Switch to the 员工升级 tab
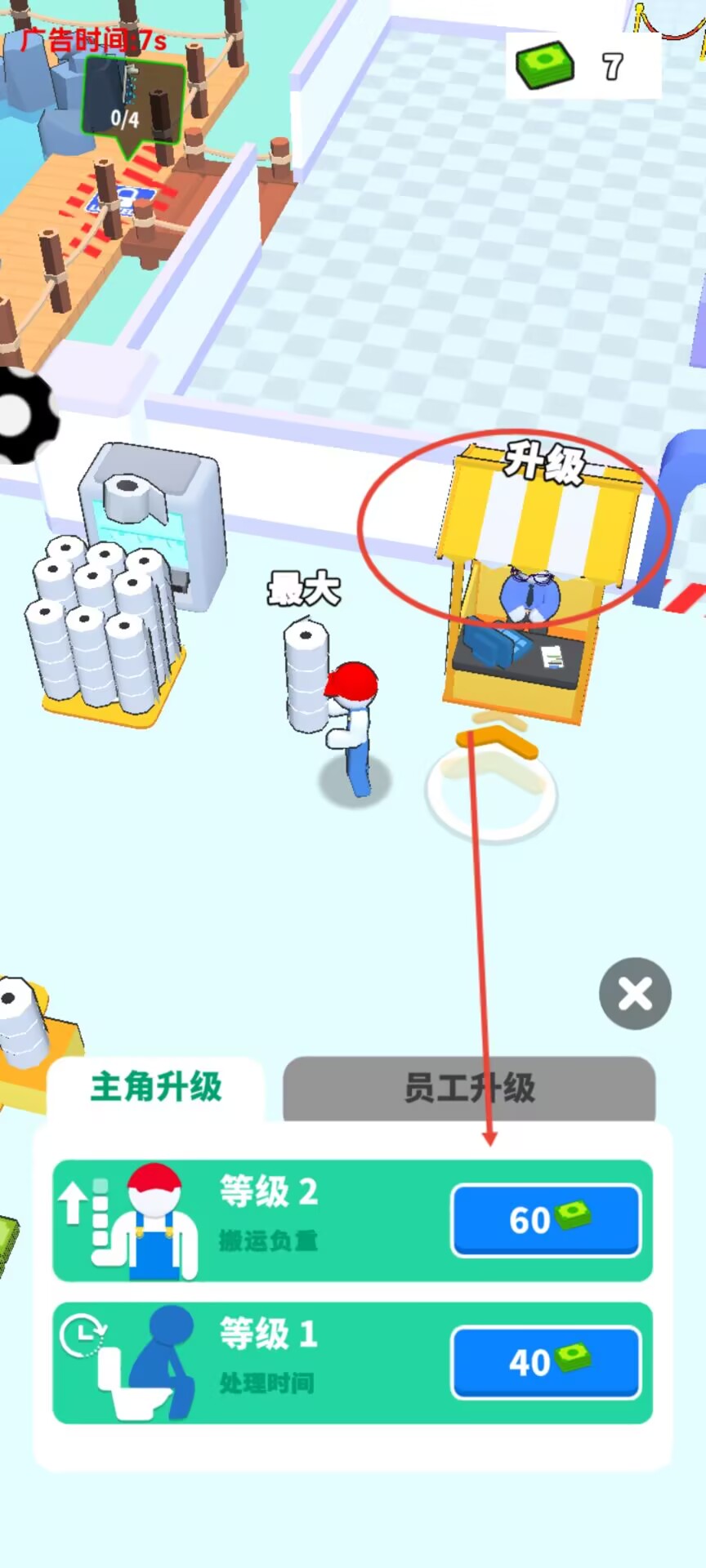Viewport: 706px width, 1568px height. point(469,1089)
